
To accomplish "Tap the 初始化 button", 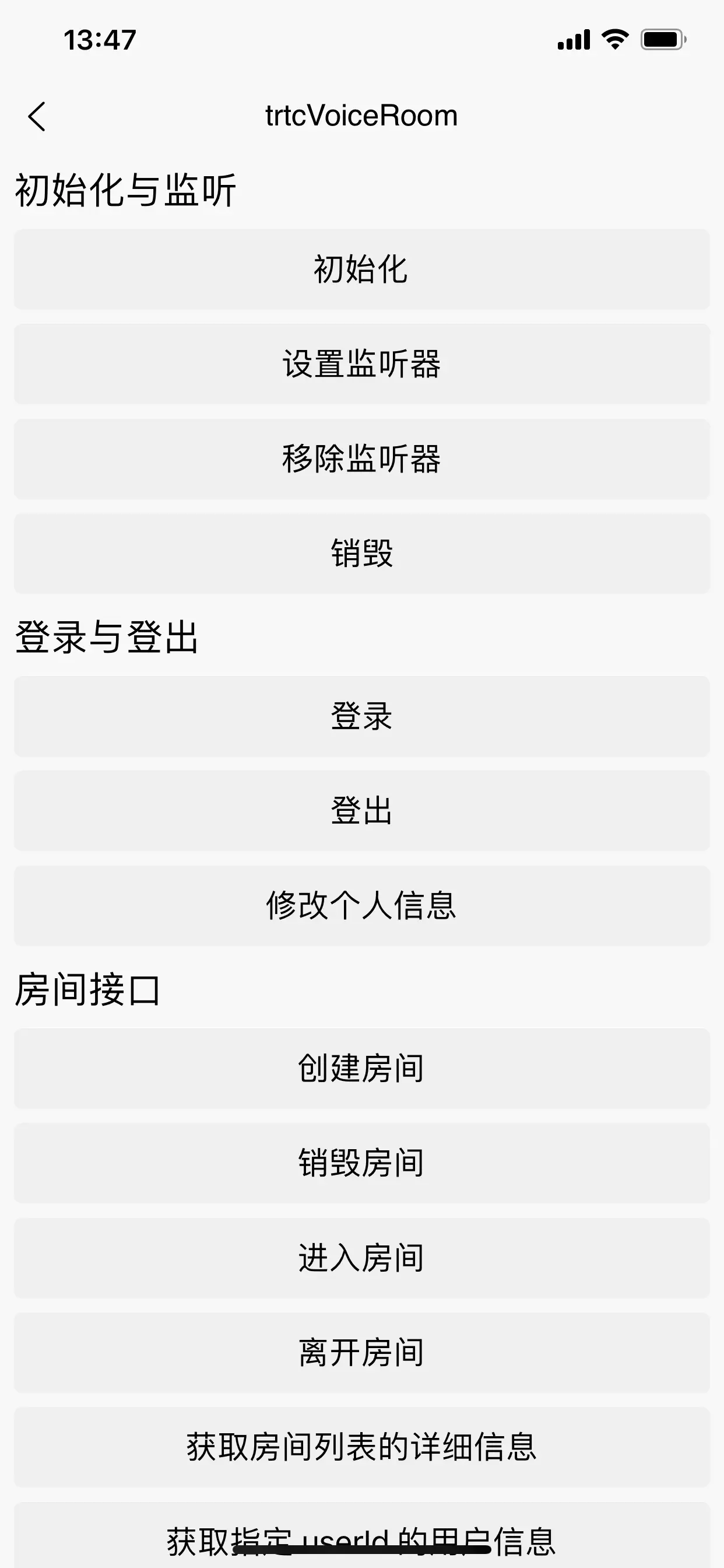I will click(x=361, y=269).
